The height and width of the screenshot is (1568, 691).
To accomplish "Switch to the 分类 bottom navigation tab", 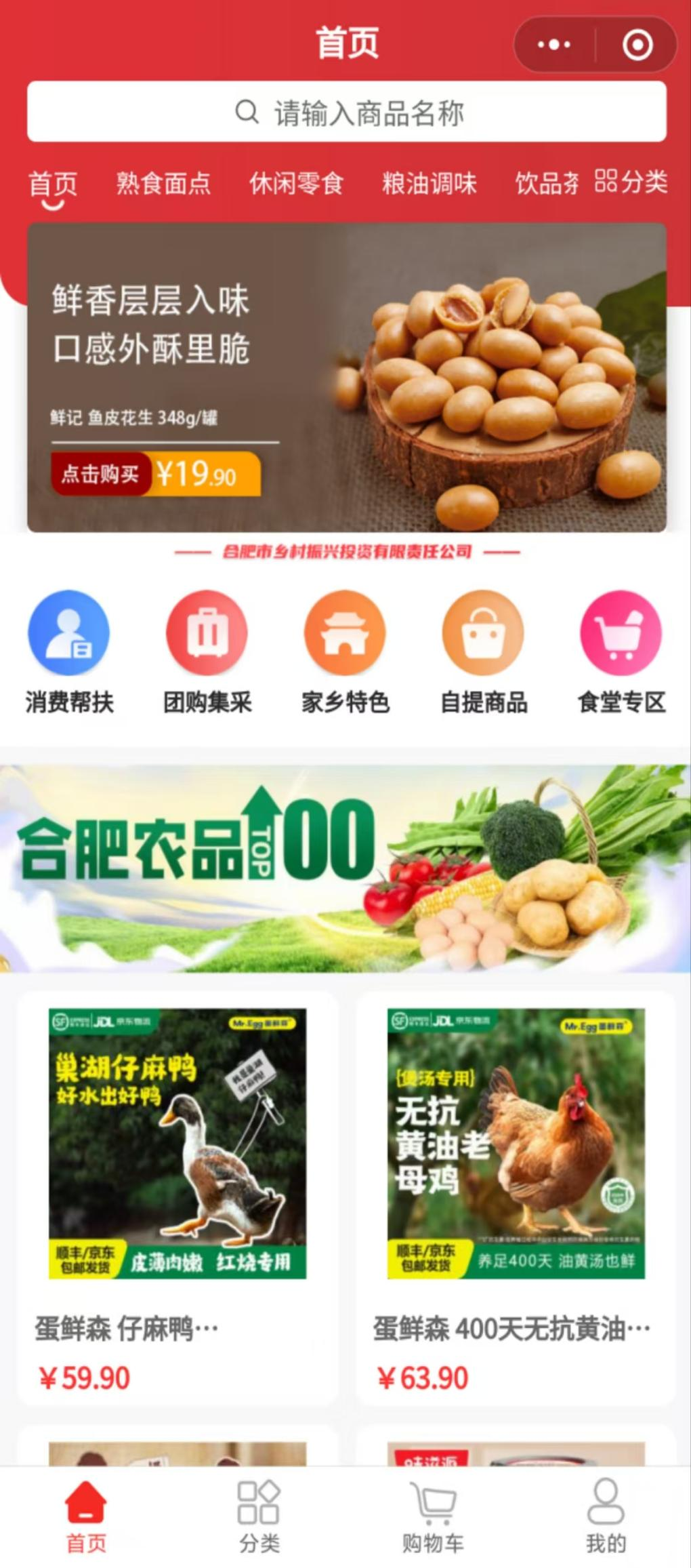I will pyautogui.click(x=259, y=1516).
